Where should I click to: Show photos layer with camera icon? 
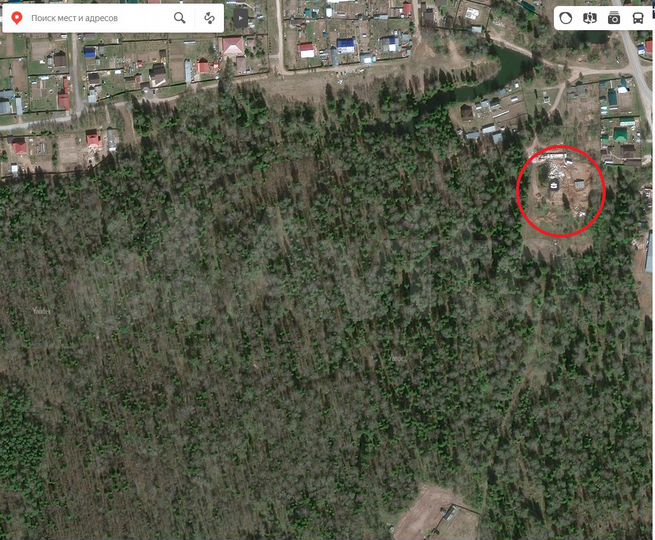click(614, 18)
